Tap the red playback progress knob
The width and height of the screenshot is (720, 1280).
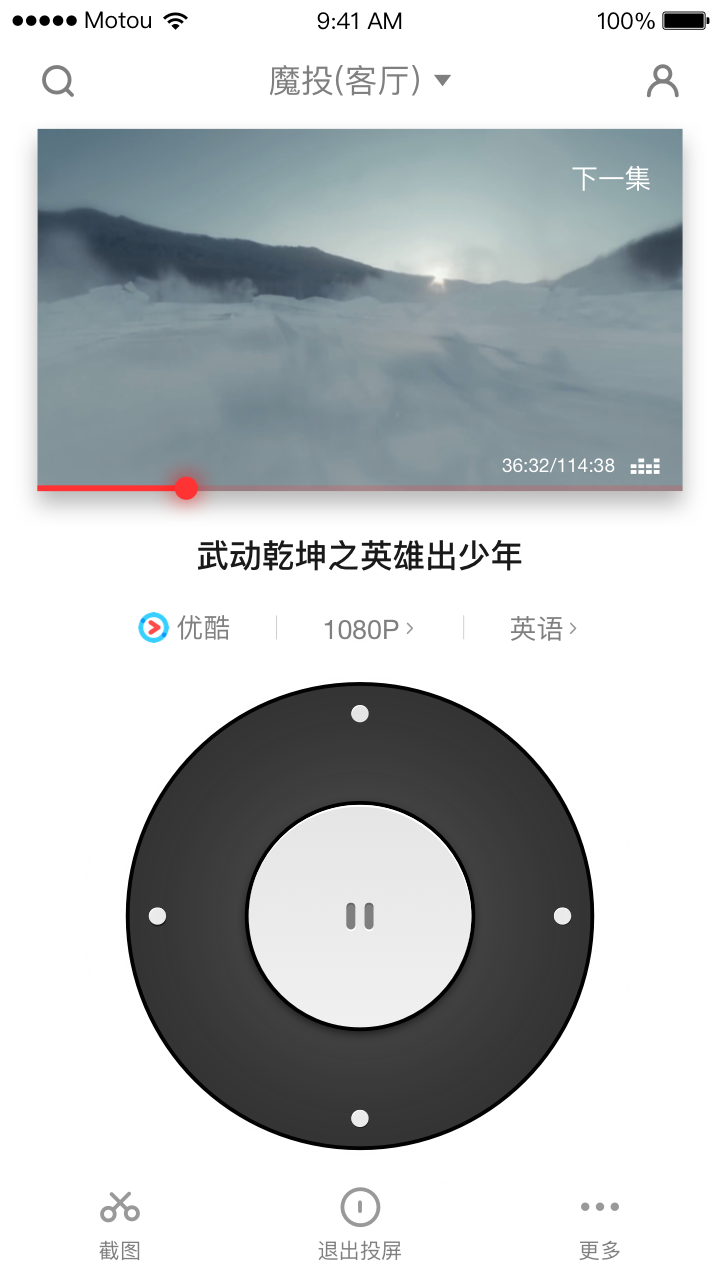click(186, 488)
